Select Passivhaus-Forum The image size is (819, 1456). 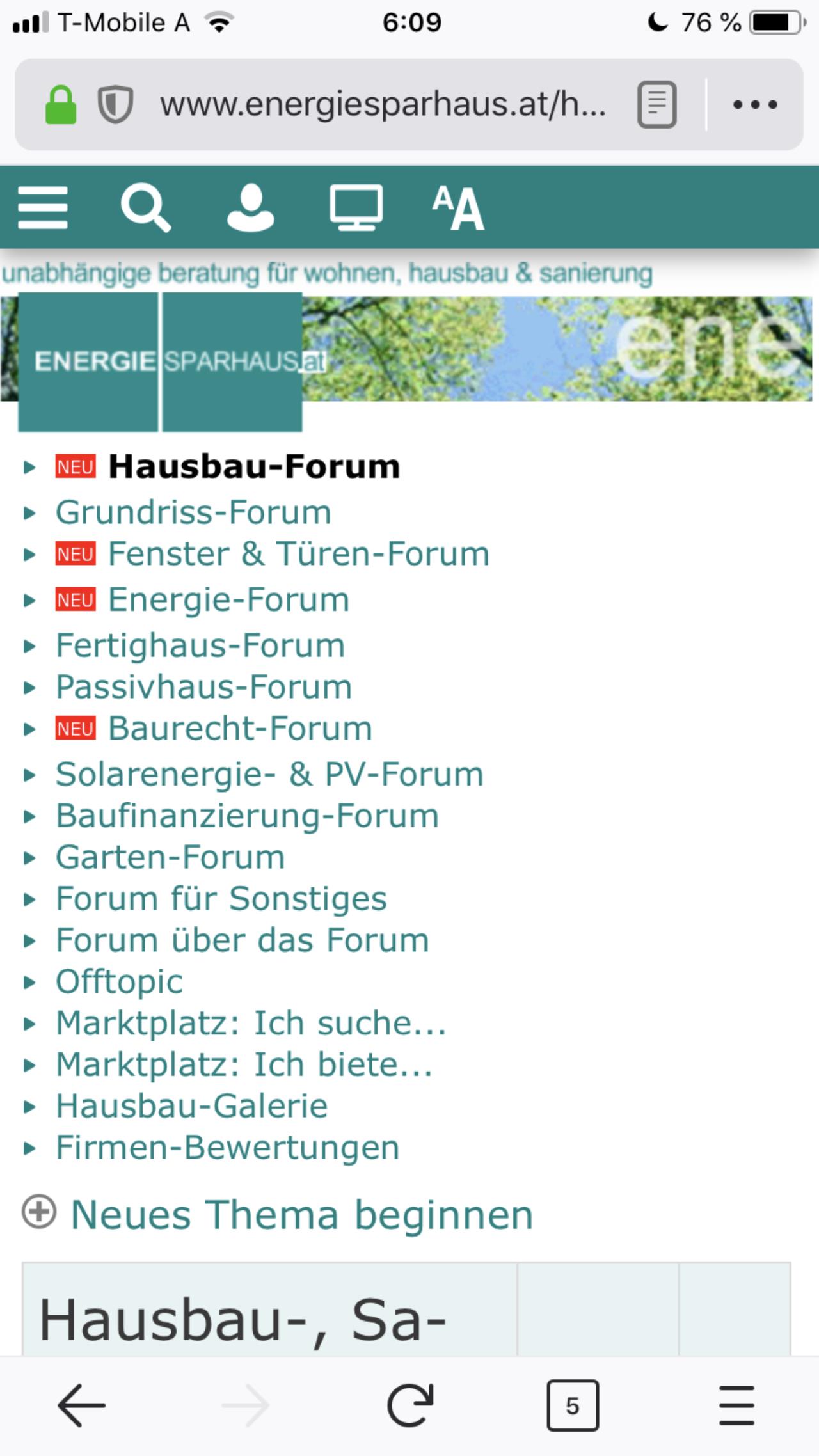click(x=204, y=687)
